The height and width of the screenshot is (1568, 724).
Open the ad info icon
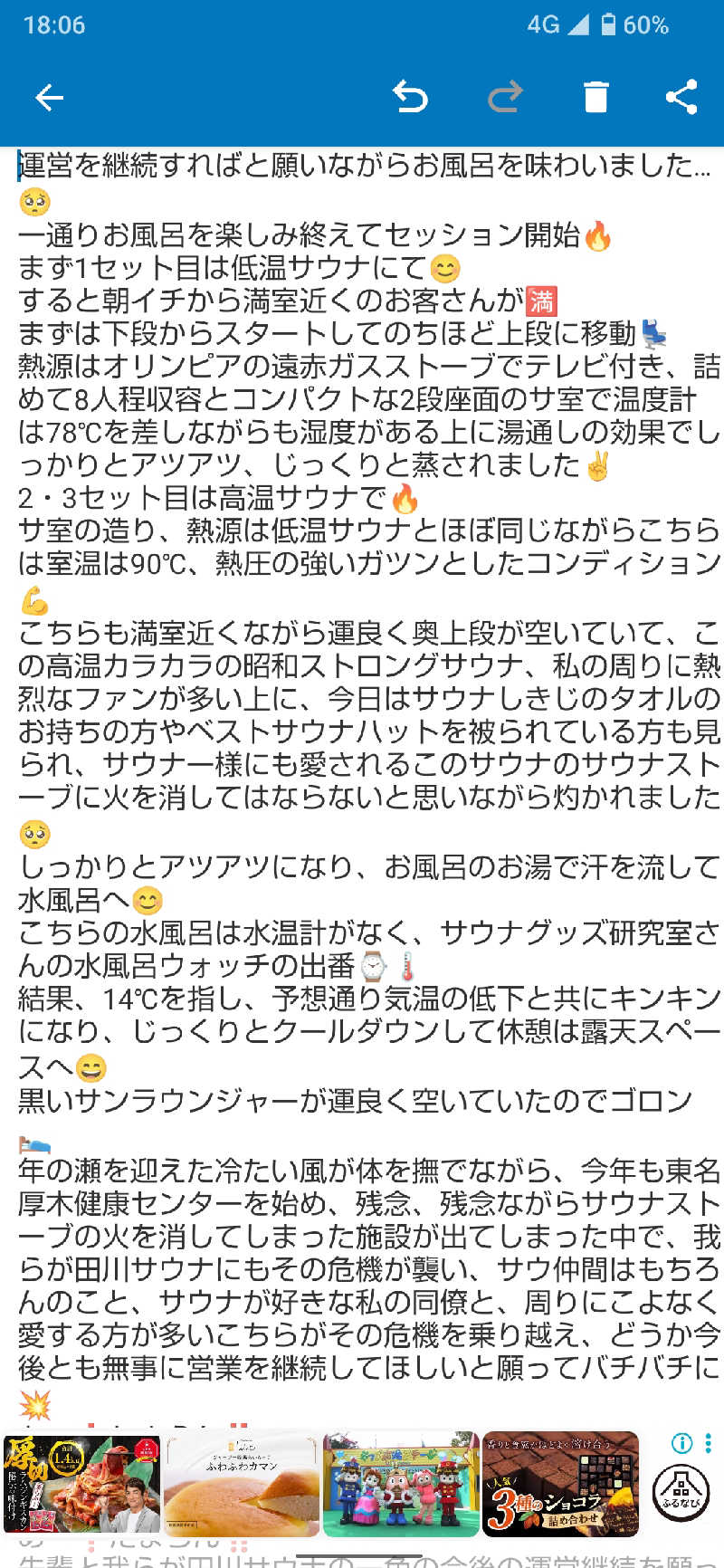coord(681,1443)
